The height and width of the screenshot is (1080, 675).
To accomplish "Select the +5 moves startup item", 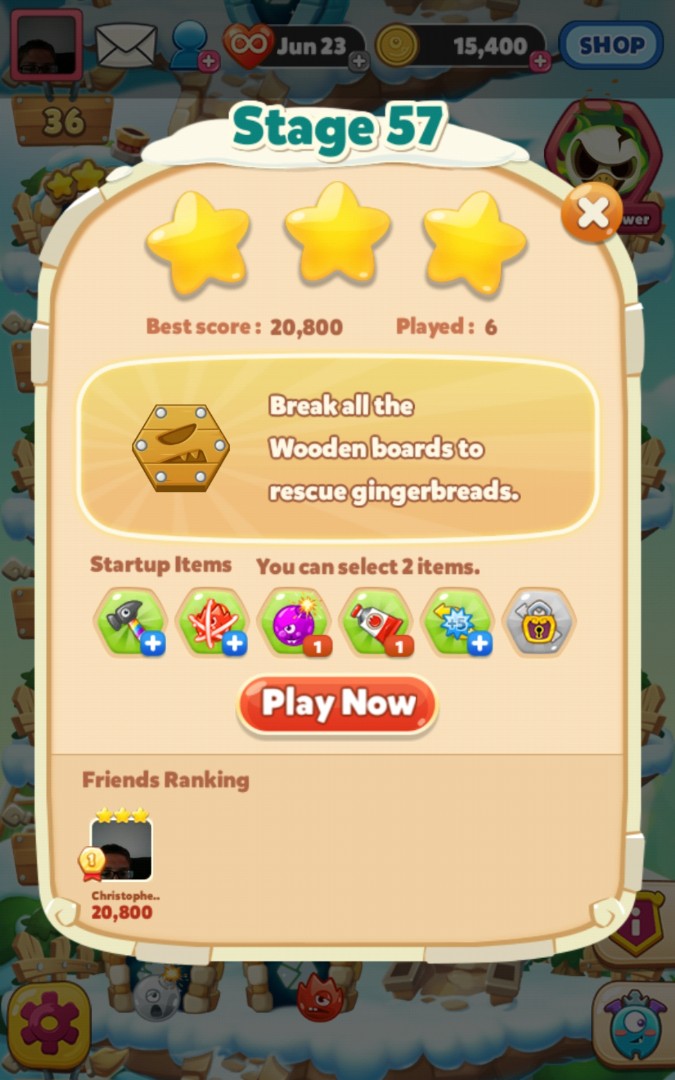I will [x=459, y=621].
